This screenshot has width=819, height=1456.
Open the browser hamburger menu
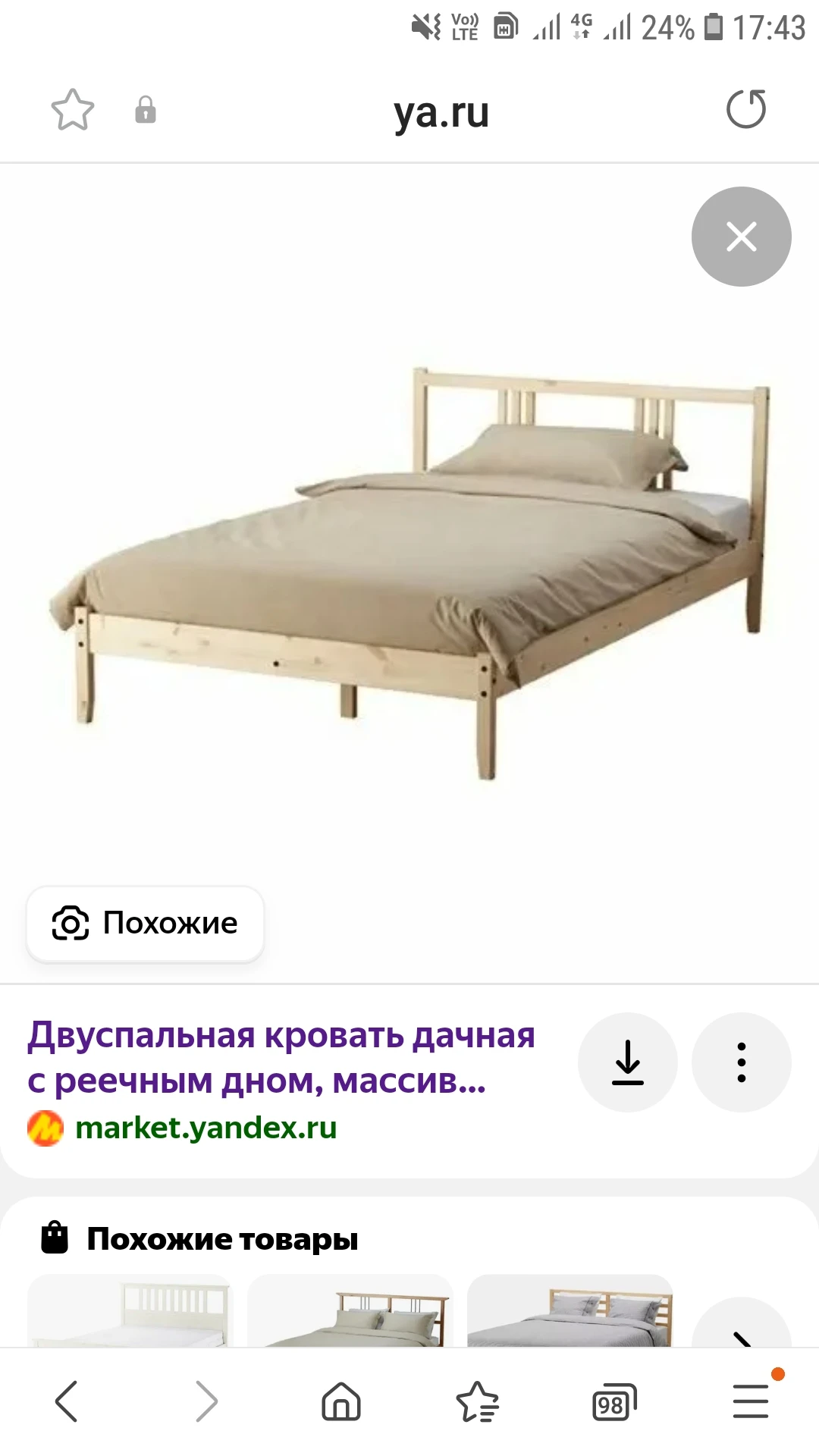pyautogui.click(x=750, y=1401)
